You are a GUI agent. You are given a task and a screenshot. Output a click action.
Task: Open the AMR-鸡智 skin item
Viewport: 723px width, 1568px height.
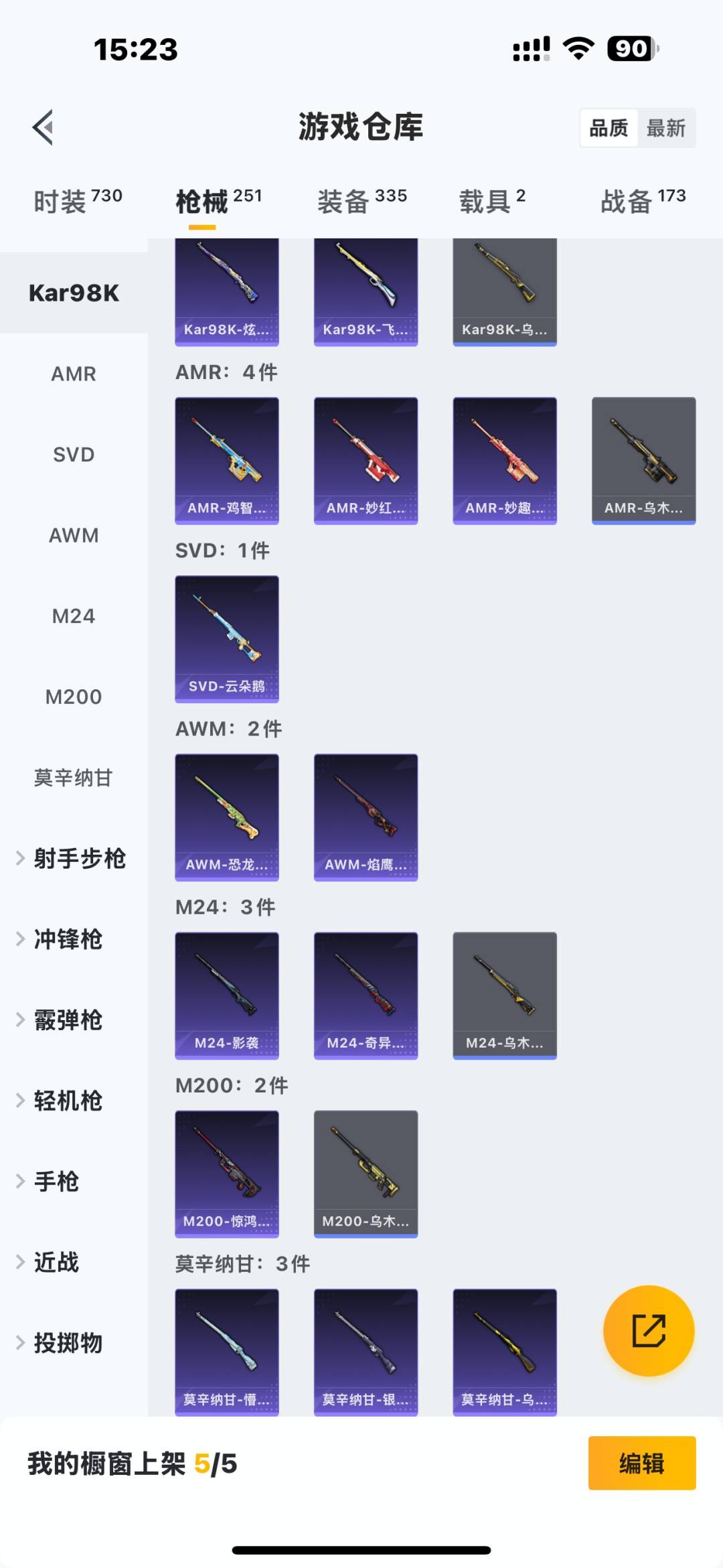click(x=227, y=460)
